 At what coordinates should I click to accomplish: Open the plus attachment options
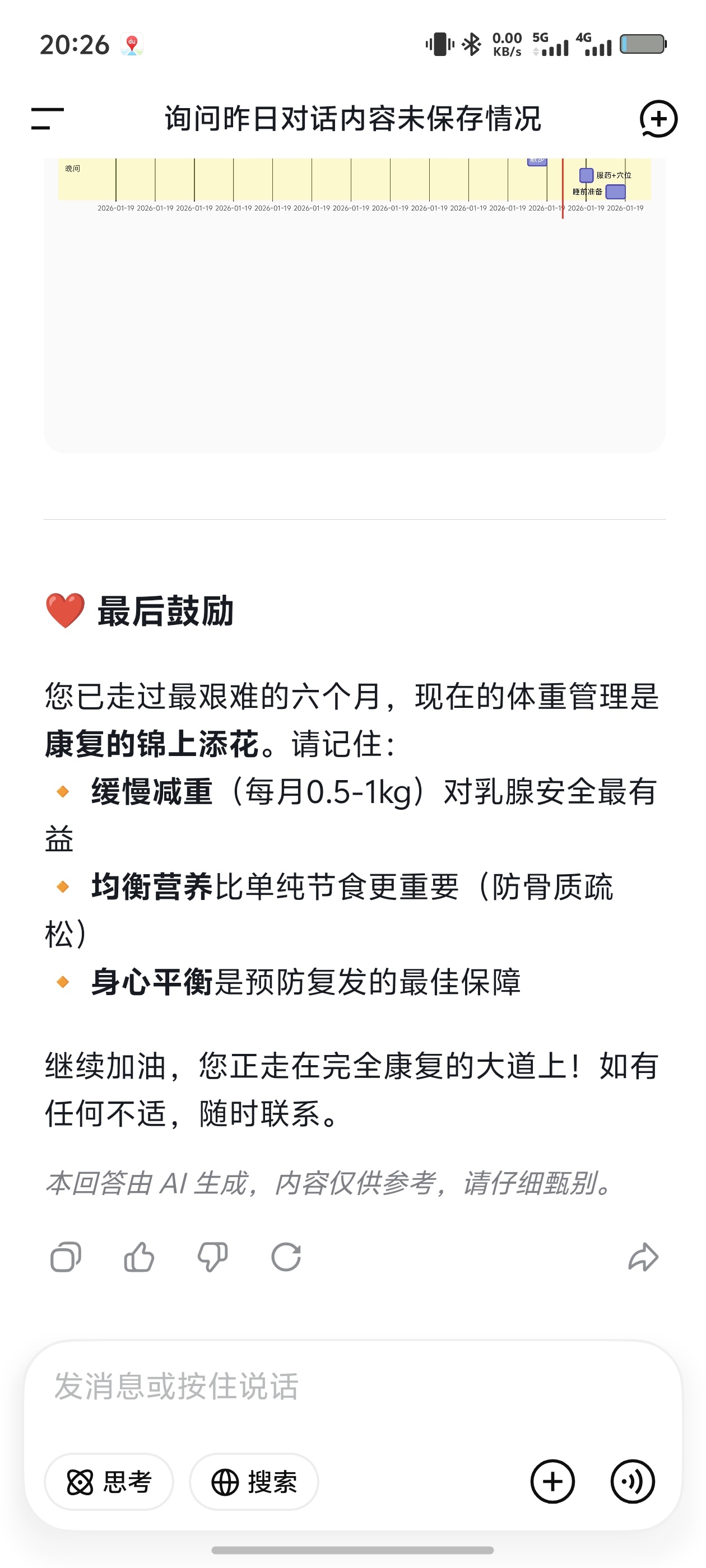(x=552, y=1482)
